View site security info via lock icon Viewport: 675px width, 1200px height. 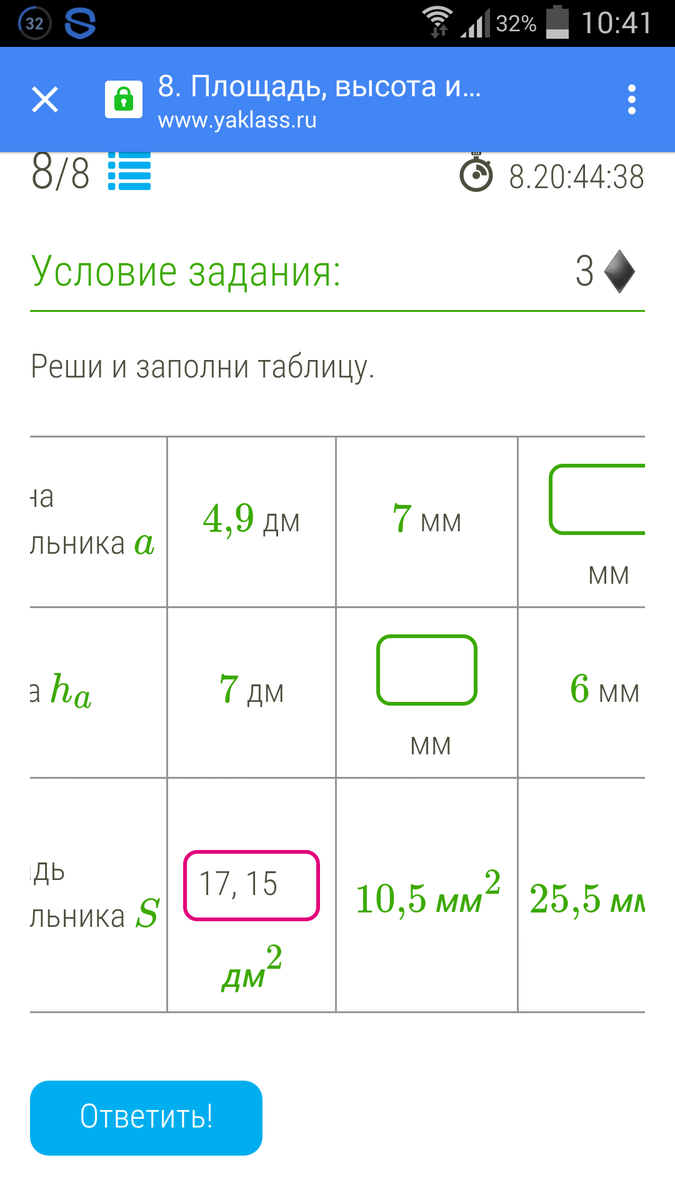(x=123, y=100)
